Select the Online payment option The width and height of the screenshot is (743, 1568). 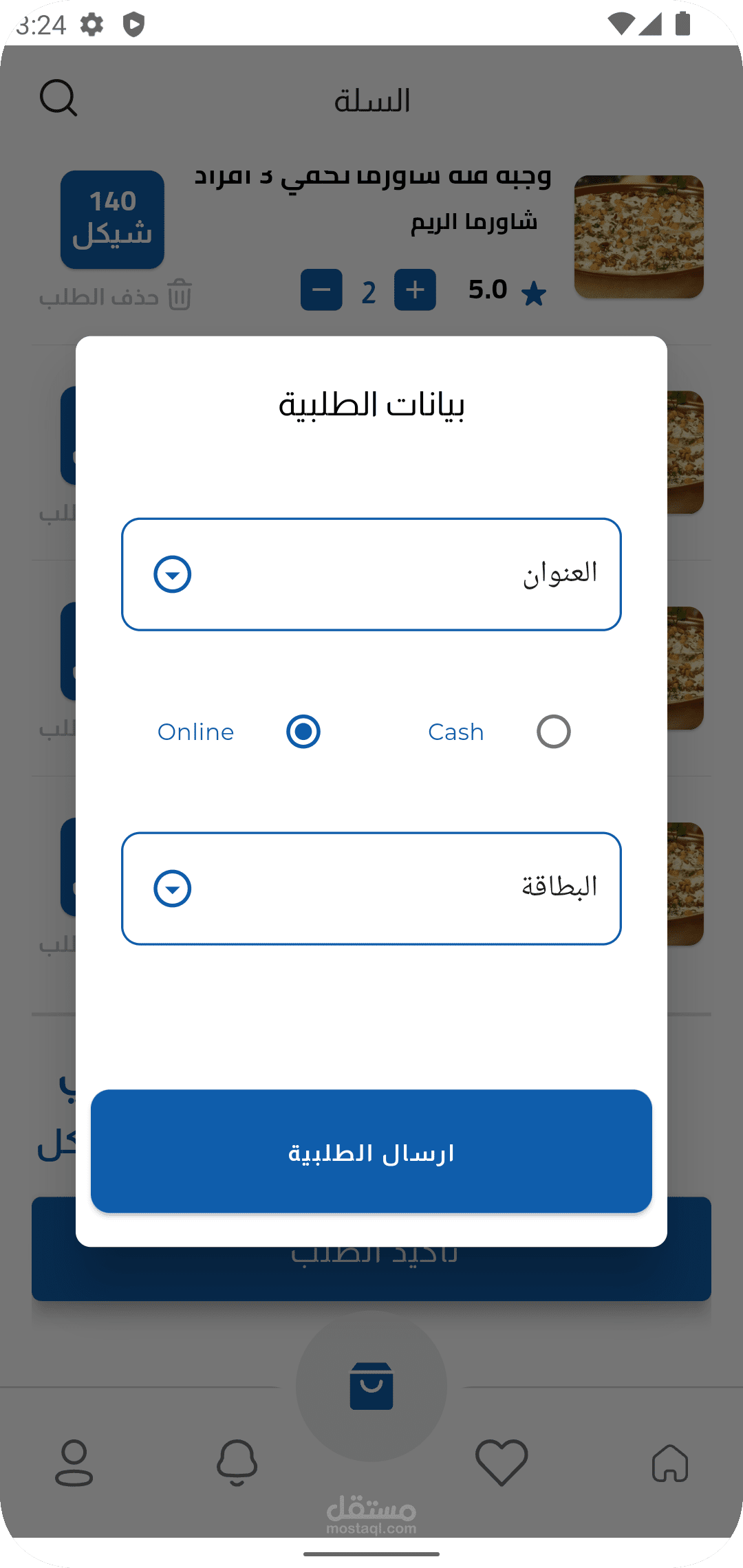[303, 731]
